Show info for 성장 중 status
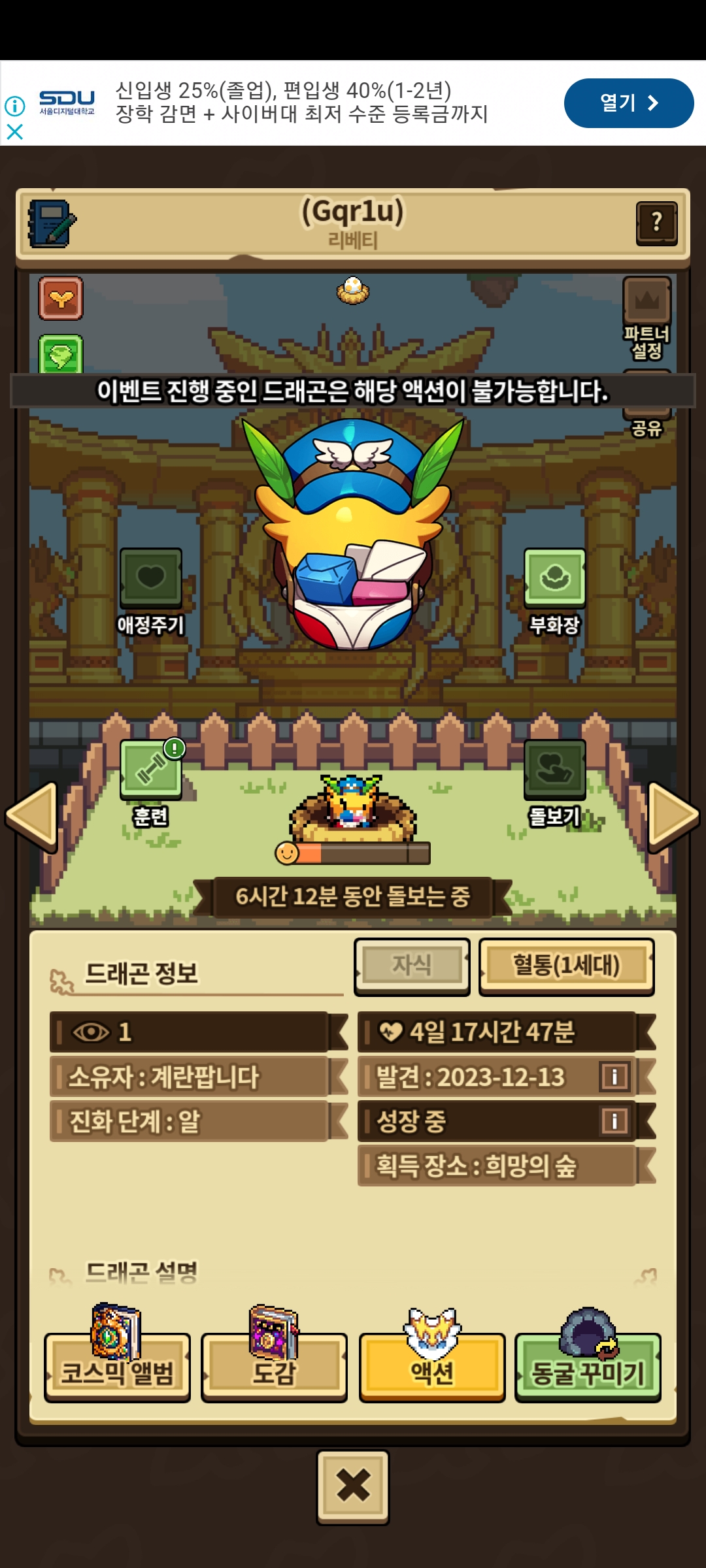 pos(614,1121)
